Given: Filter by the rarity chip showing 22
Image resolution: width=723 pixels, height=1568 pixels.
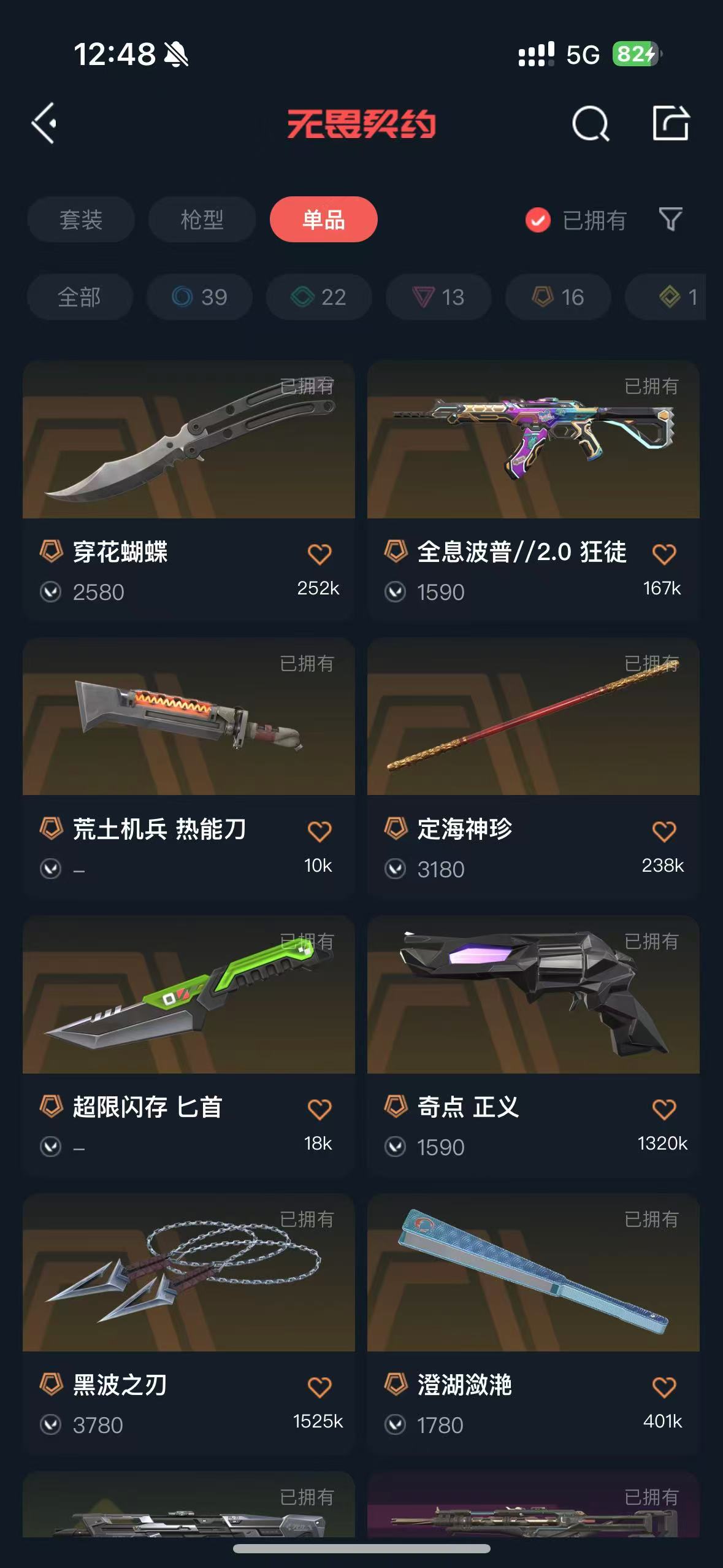Looking at the screenshot, I should (319, 298).
